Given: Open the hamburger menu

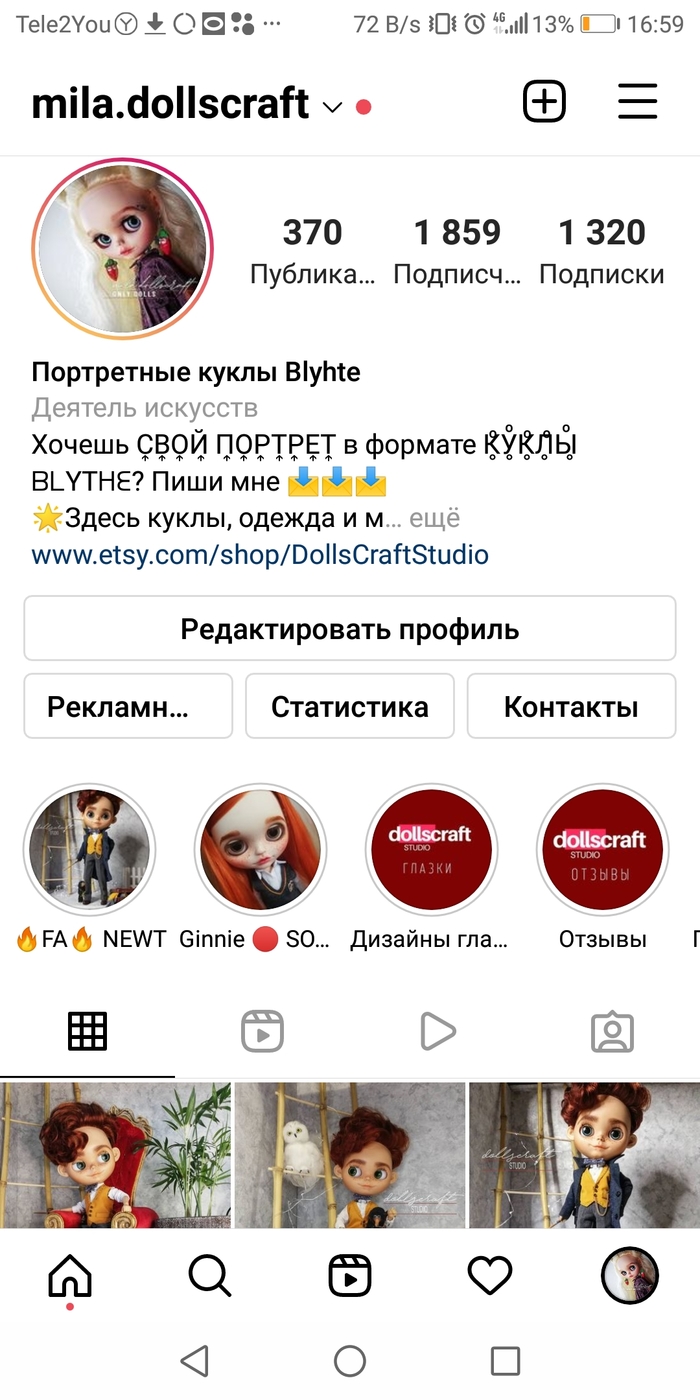Looking at the screenshot, I should 637,102.
